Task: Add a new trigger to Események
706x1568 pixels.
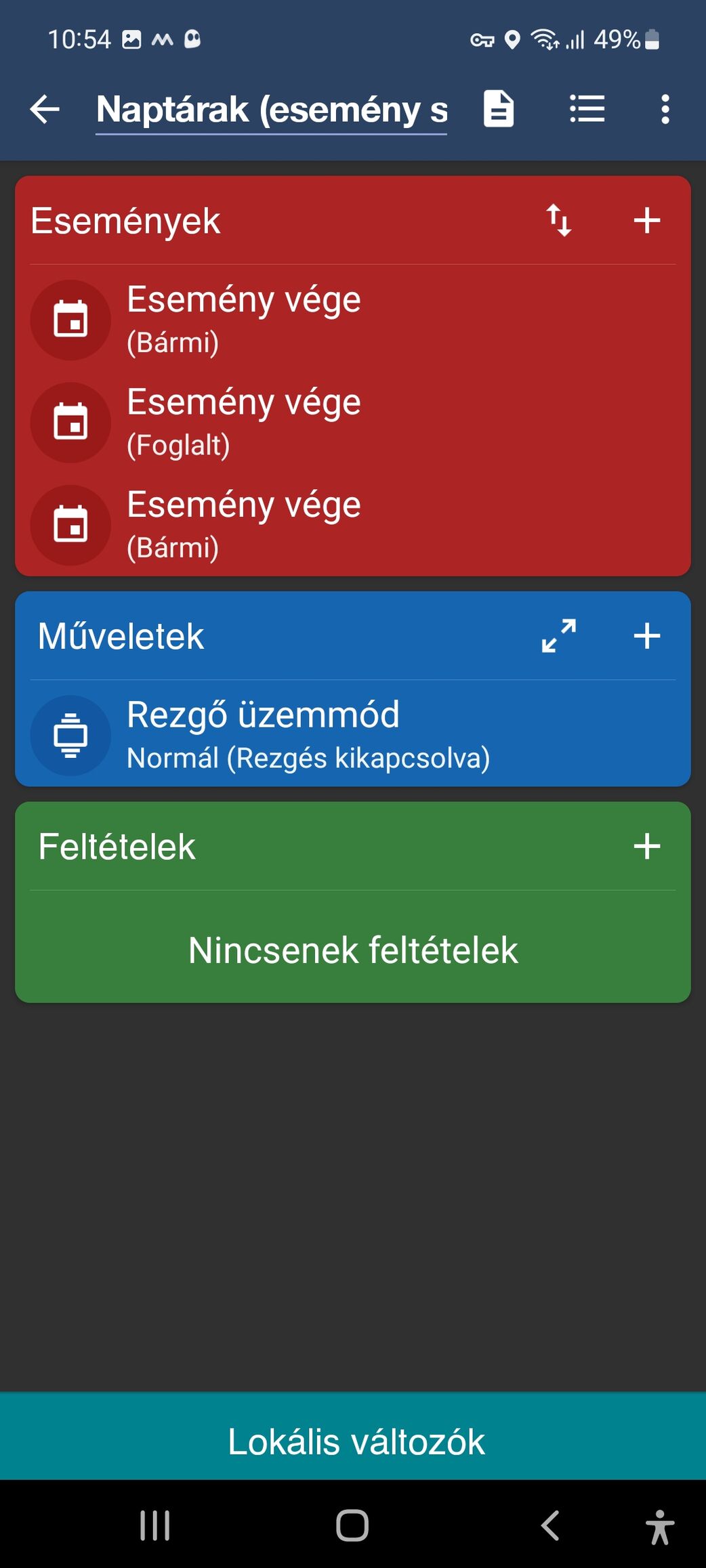Action: [647, 220]
